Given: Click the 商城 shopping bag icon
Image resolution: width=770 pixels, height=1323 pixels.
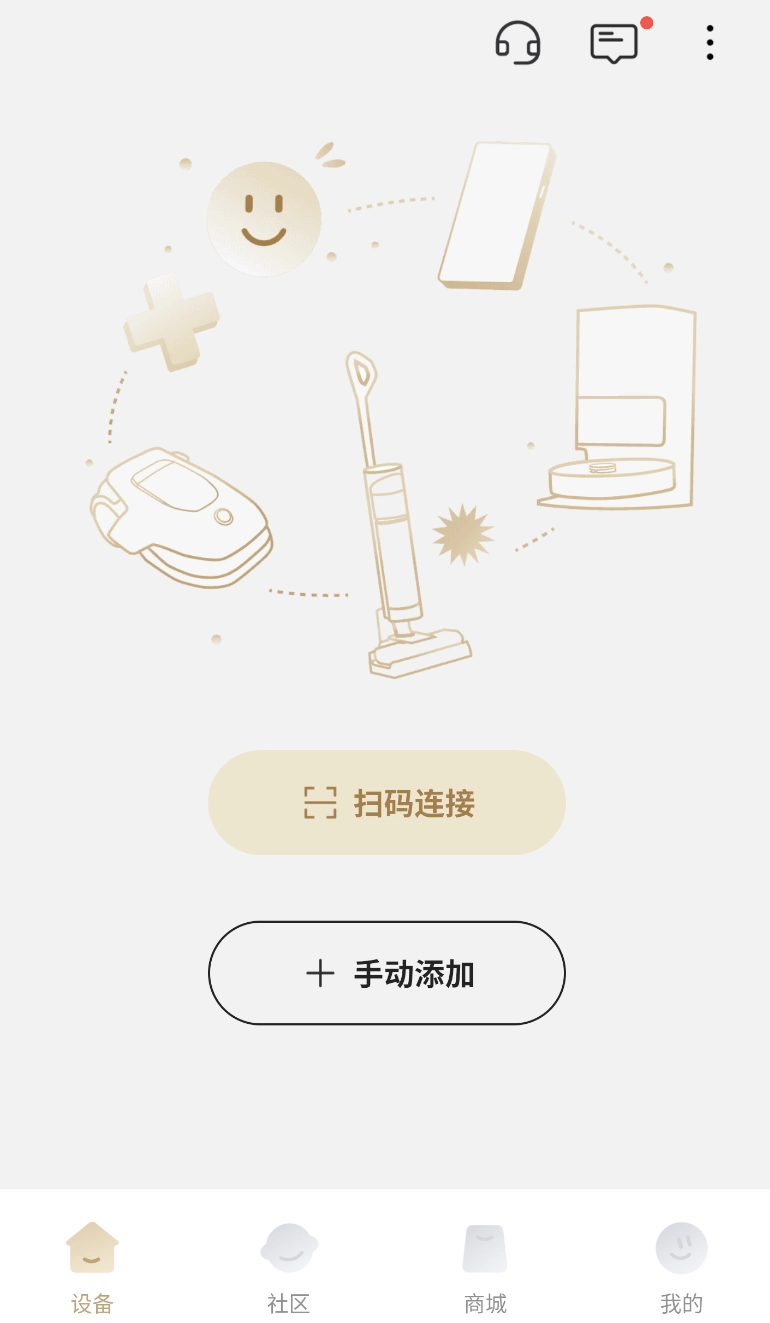Looking at the screenshot, I should click(484, 1247).
